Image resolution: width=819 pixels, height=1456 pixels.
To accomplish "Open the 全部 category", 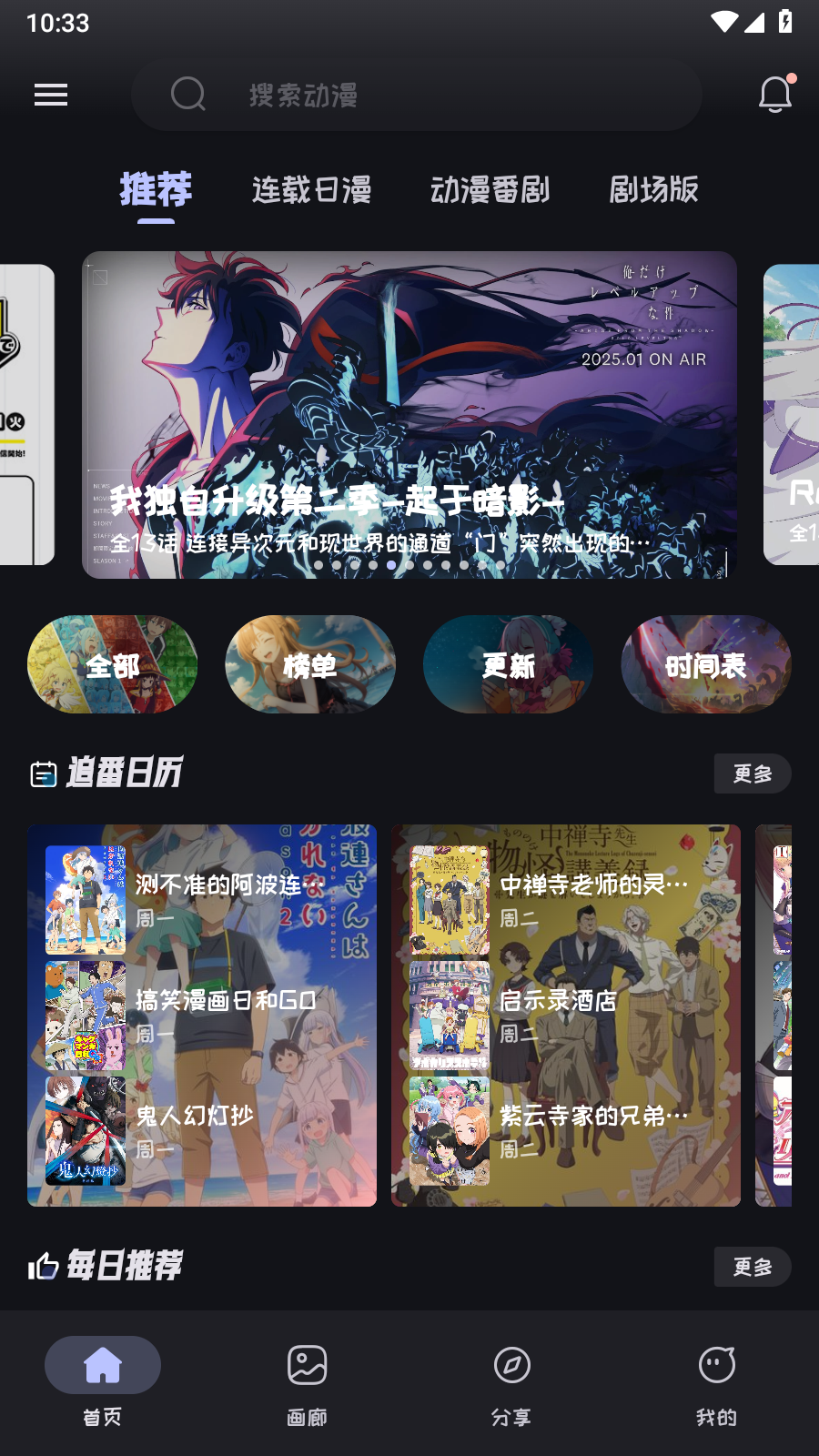I will (x=113, y=665).
